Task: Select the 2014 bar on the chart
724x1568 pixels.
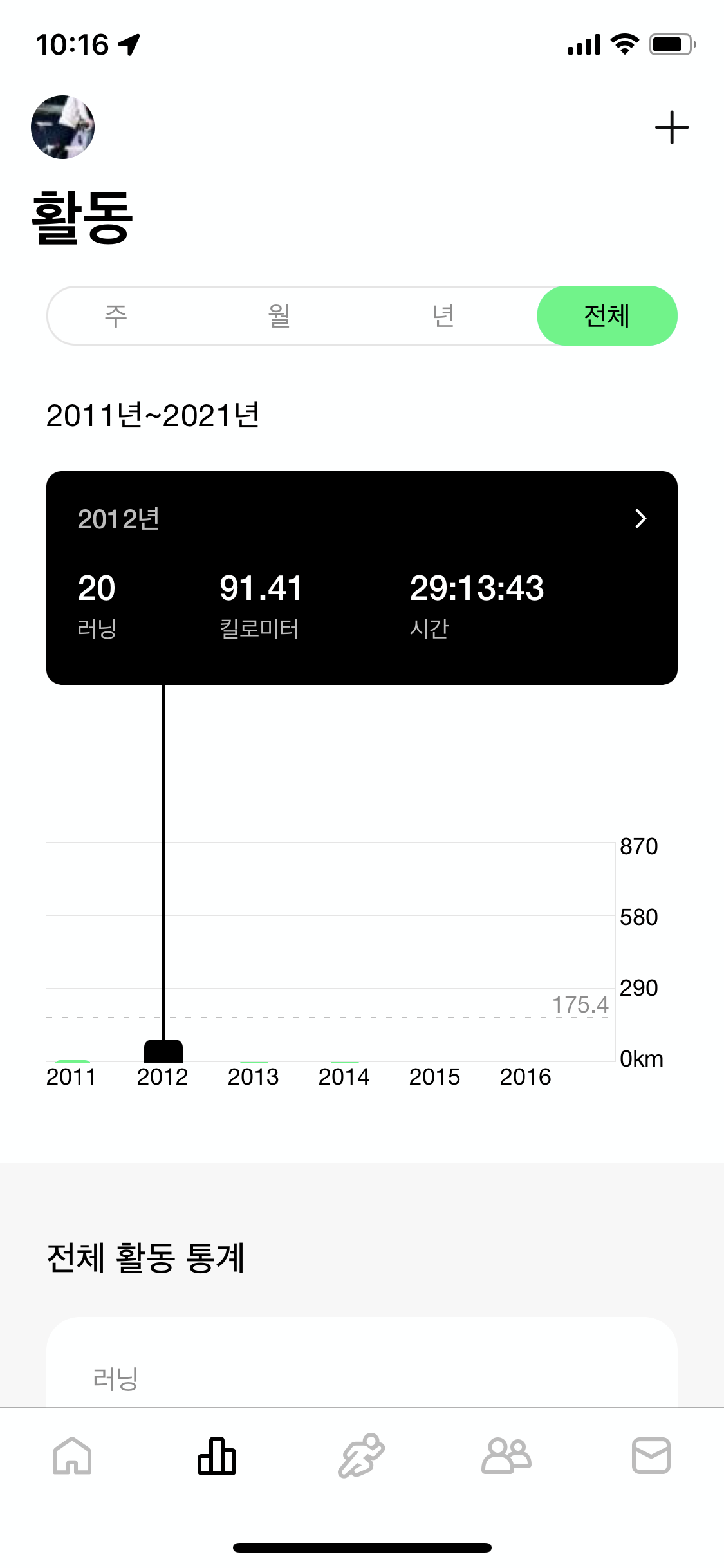Action: pyautogui.click(x=344, y=1060)
